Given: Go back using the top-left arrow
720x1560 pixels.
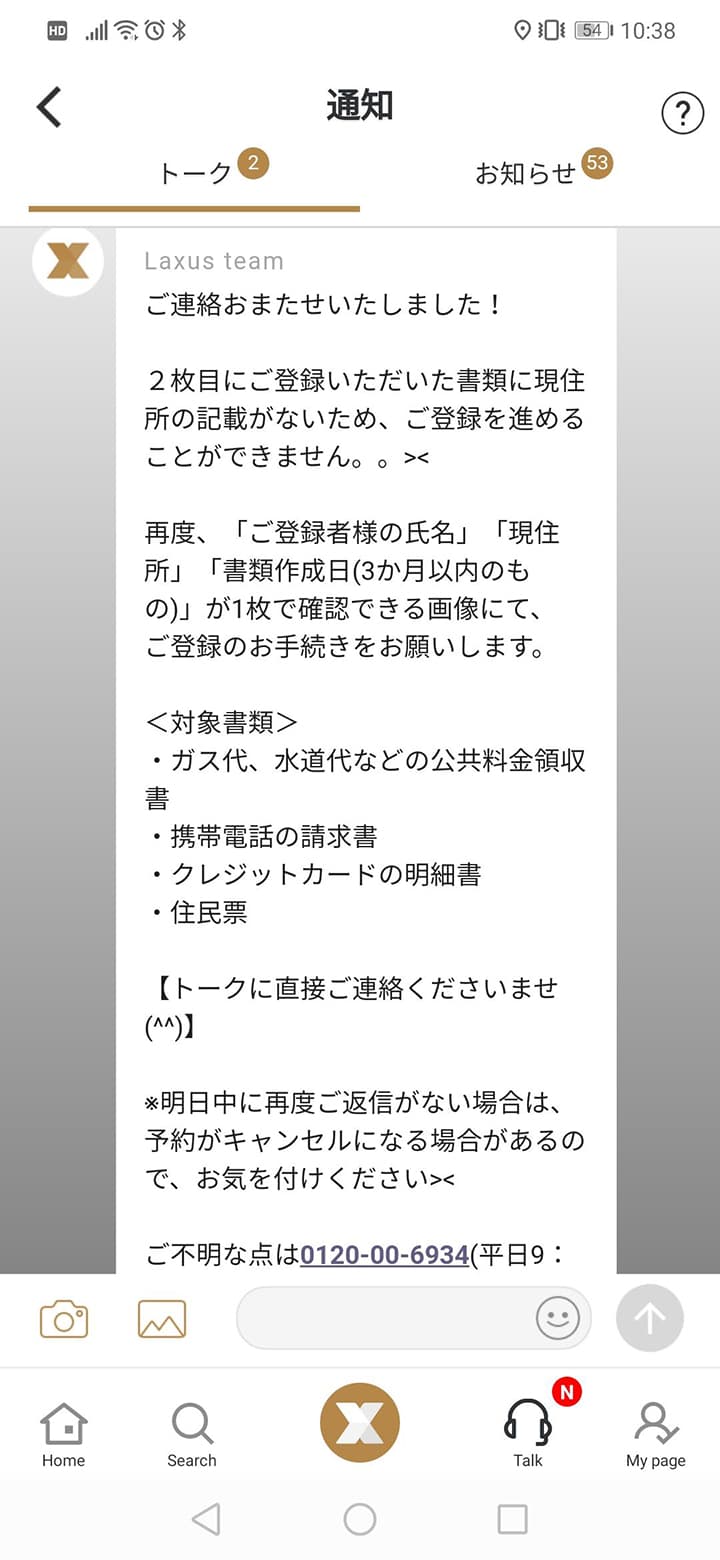Looking at the screenshot, I should click(x=47, y=106).
